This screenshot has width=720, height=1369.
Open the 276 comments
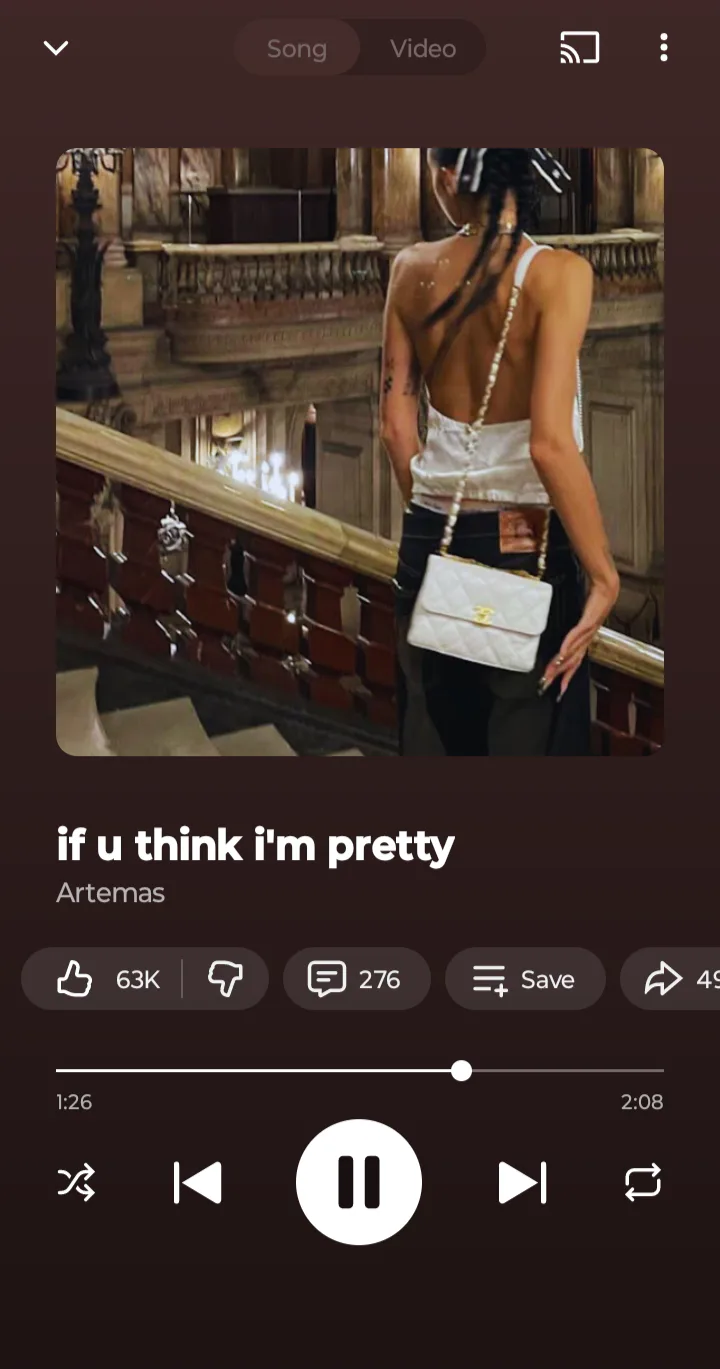356,979
